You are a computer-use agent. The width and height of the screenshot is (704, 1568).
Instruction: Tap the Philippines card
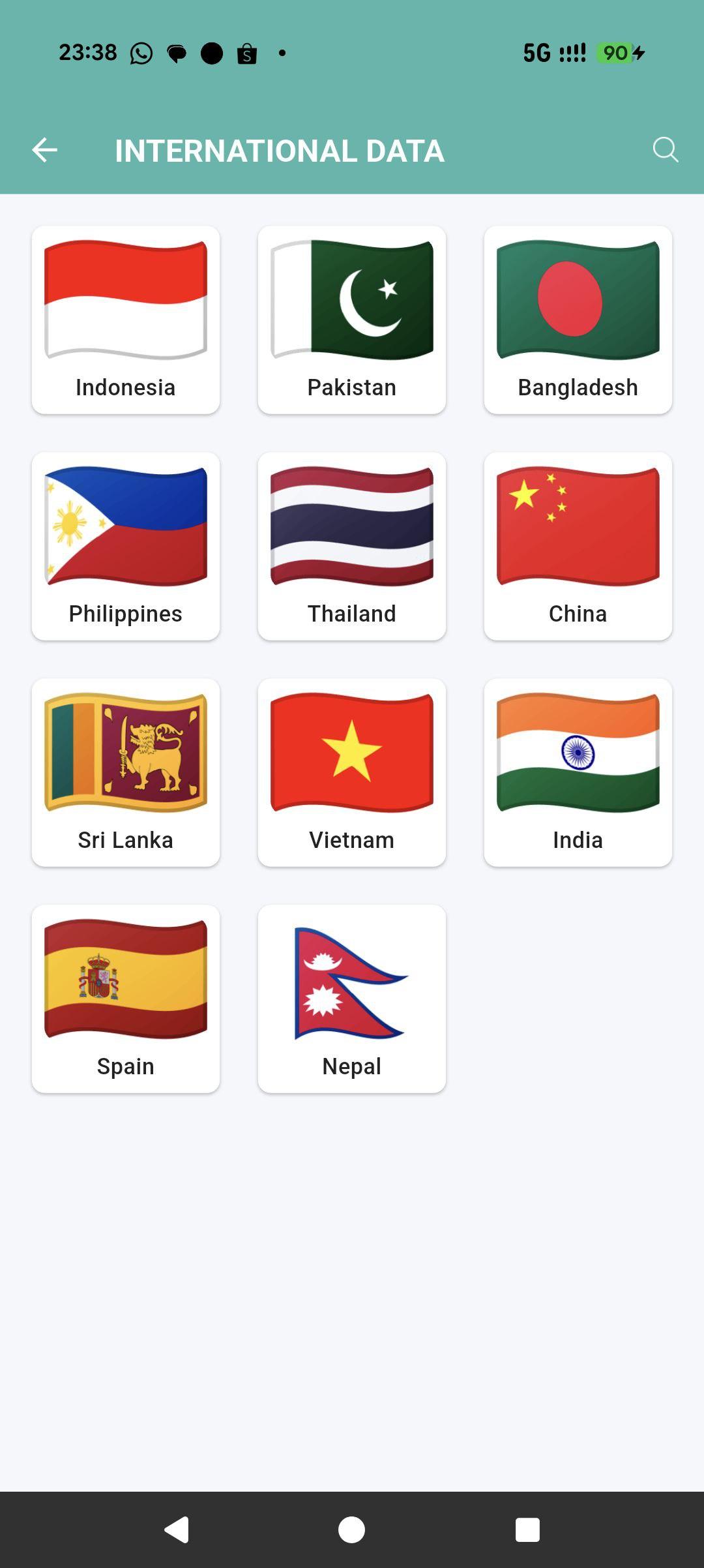pos(126,546)
